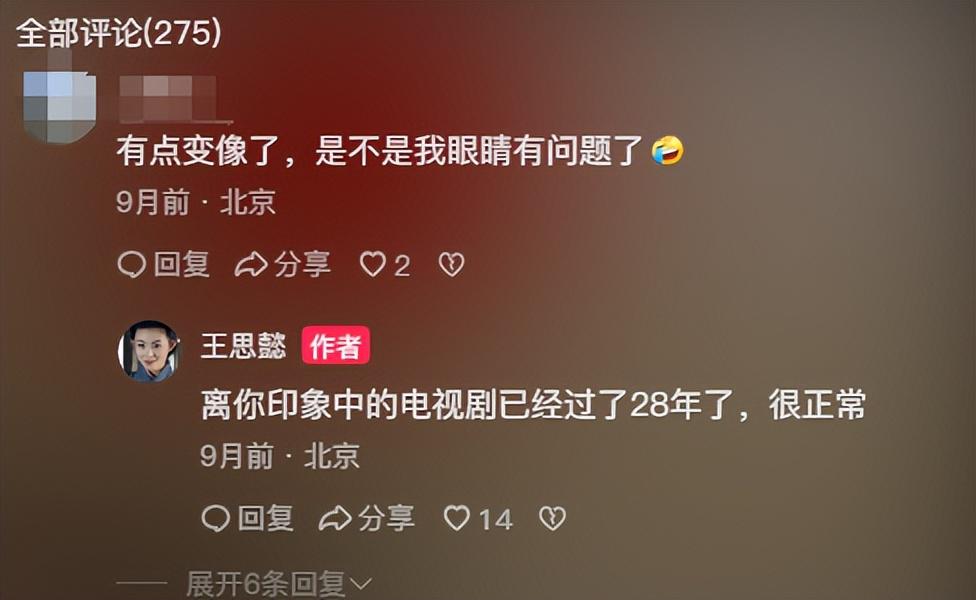Share 王思懿's reply about 28年
Viewport: 976px width, 600px height.
pos(367,518)
